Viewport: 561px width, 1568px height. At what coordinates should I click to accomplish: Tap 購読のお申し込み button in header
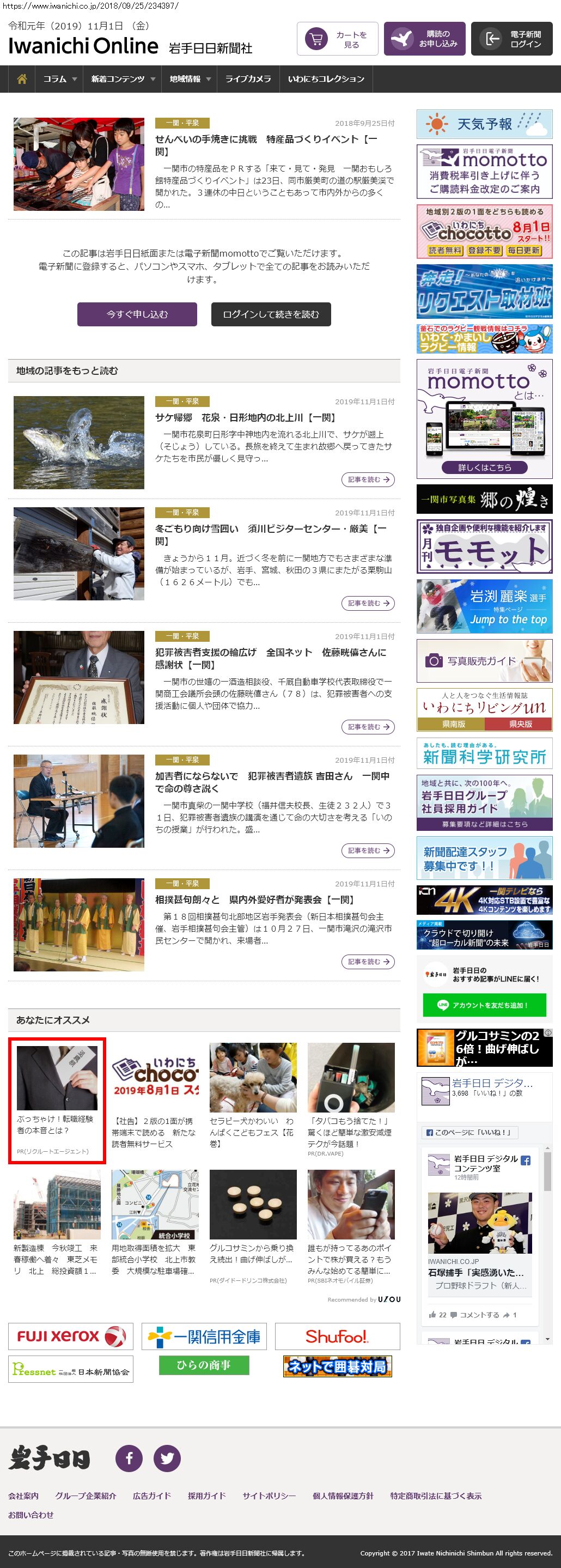point(425,40)
